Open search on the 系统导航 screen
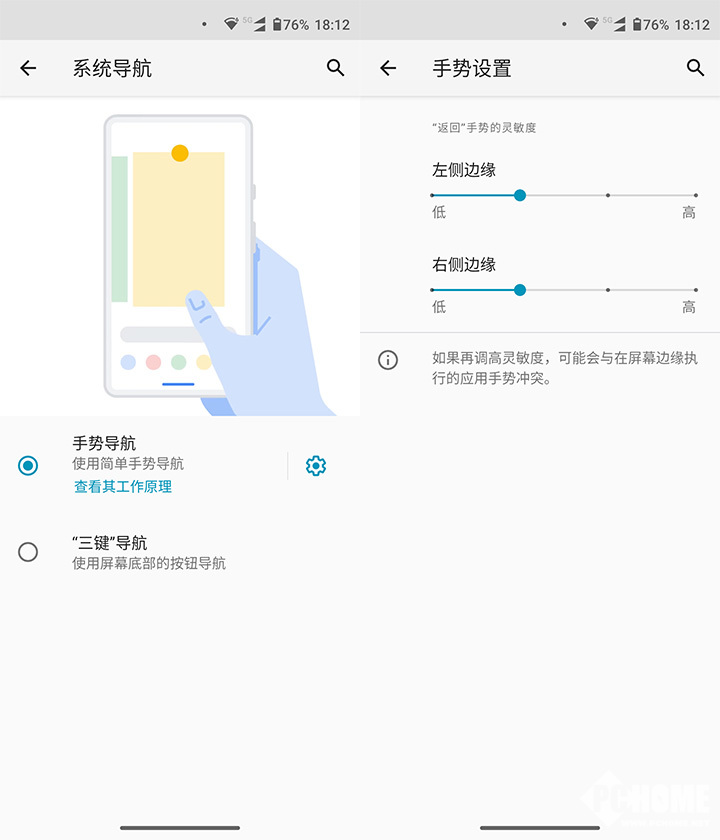Screen dimensions: 720x840 click(x=336, y=68)
